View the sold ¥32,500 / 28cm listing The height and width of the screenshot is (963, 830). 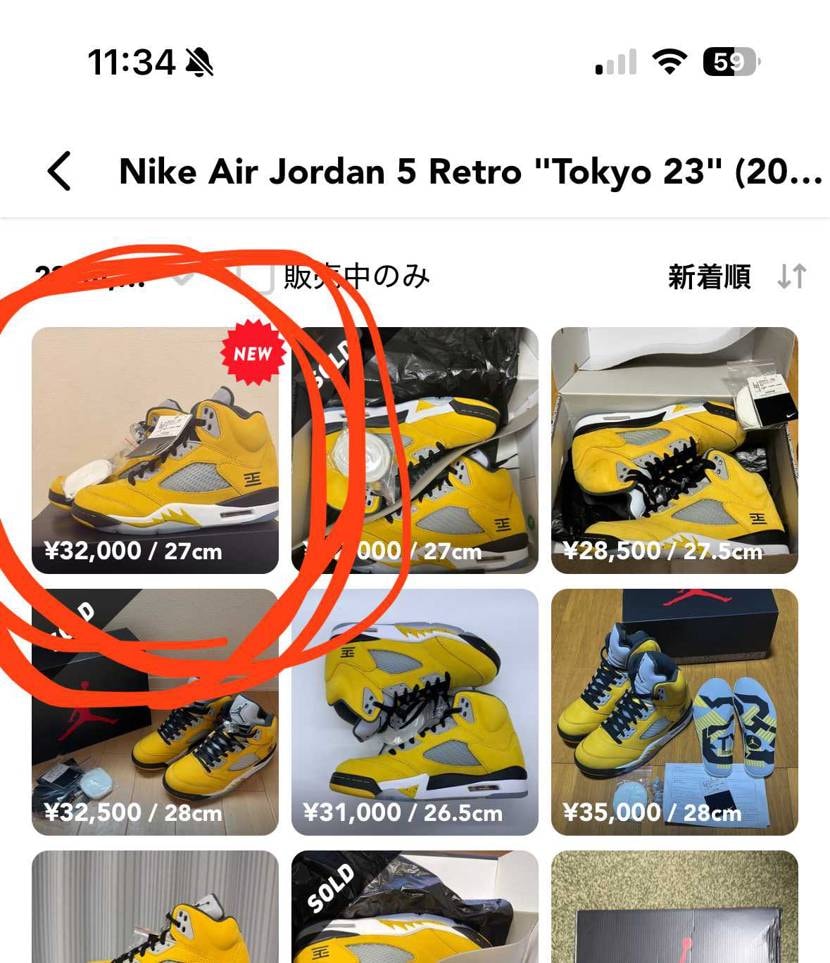pyautogui.click(x=155, y=712)
